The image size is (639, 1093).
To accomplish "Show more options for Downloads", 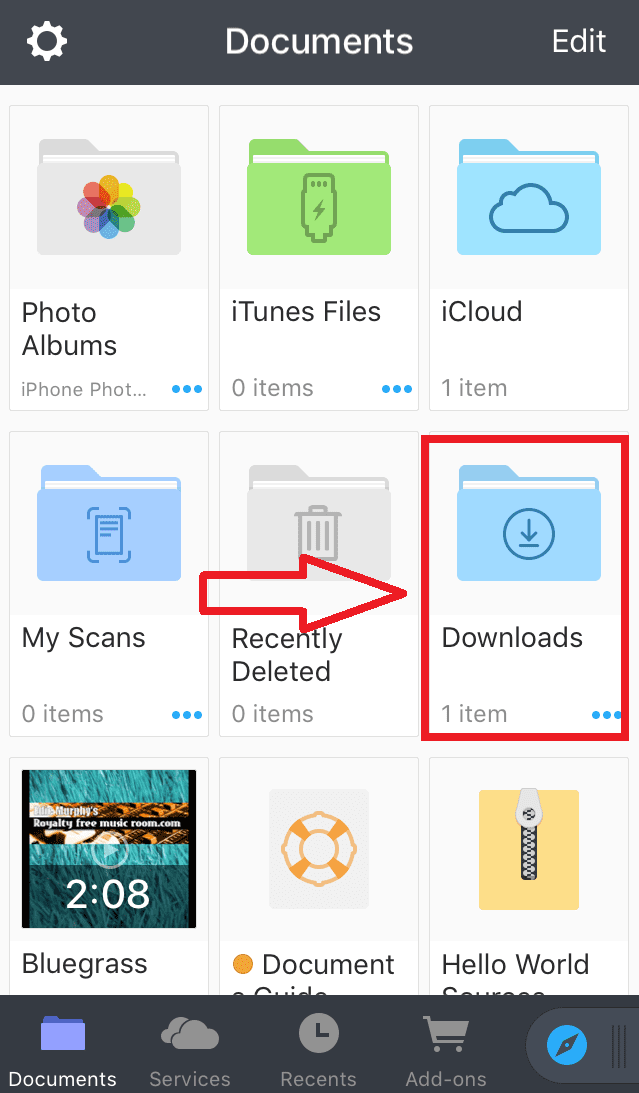I will tap(606, 715).
